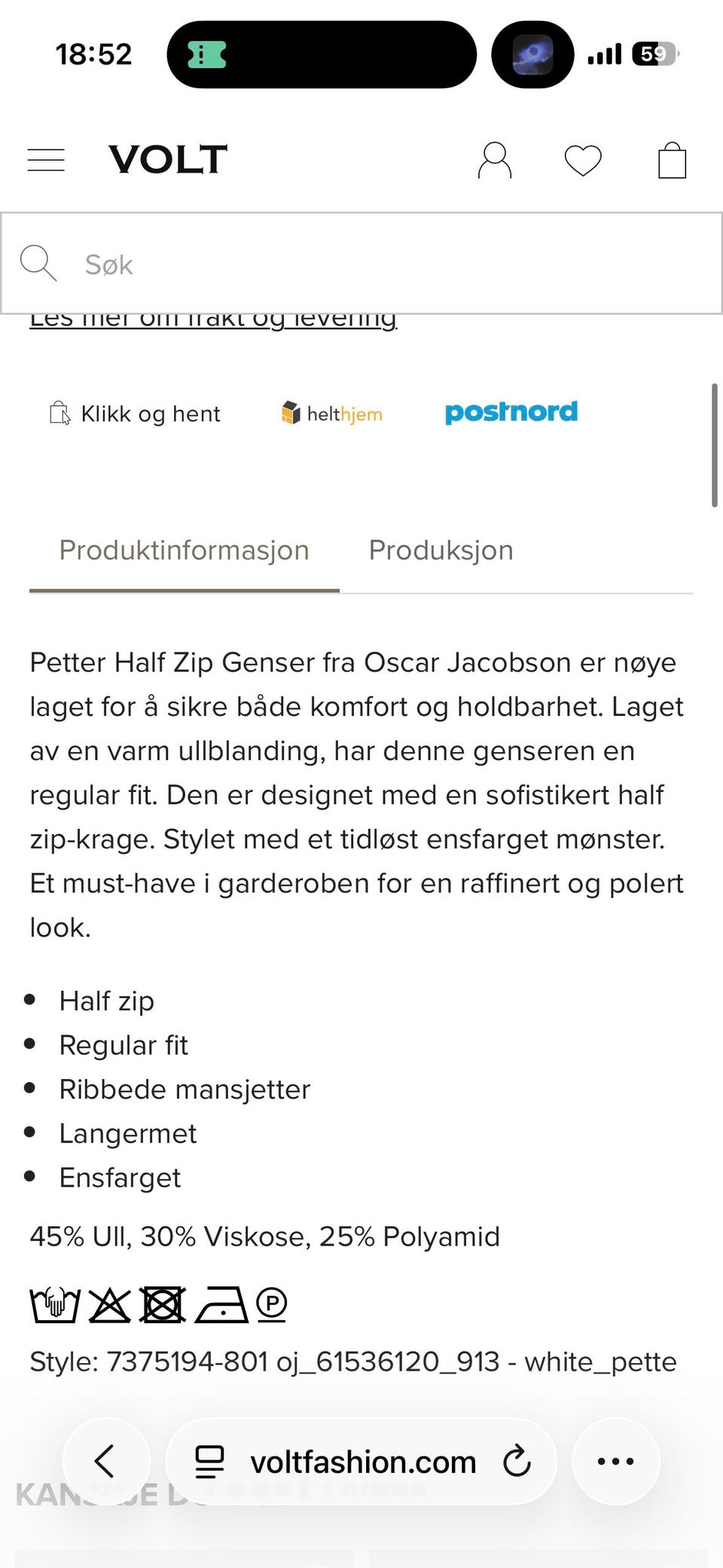The width and height of the screenshot is (723, 1568).
Task: Tap the reload icon in address bar
Action: point(517,1461)
